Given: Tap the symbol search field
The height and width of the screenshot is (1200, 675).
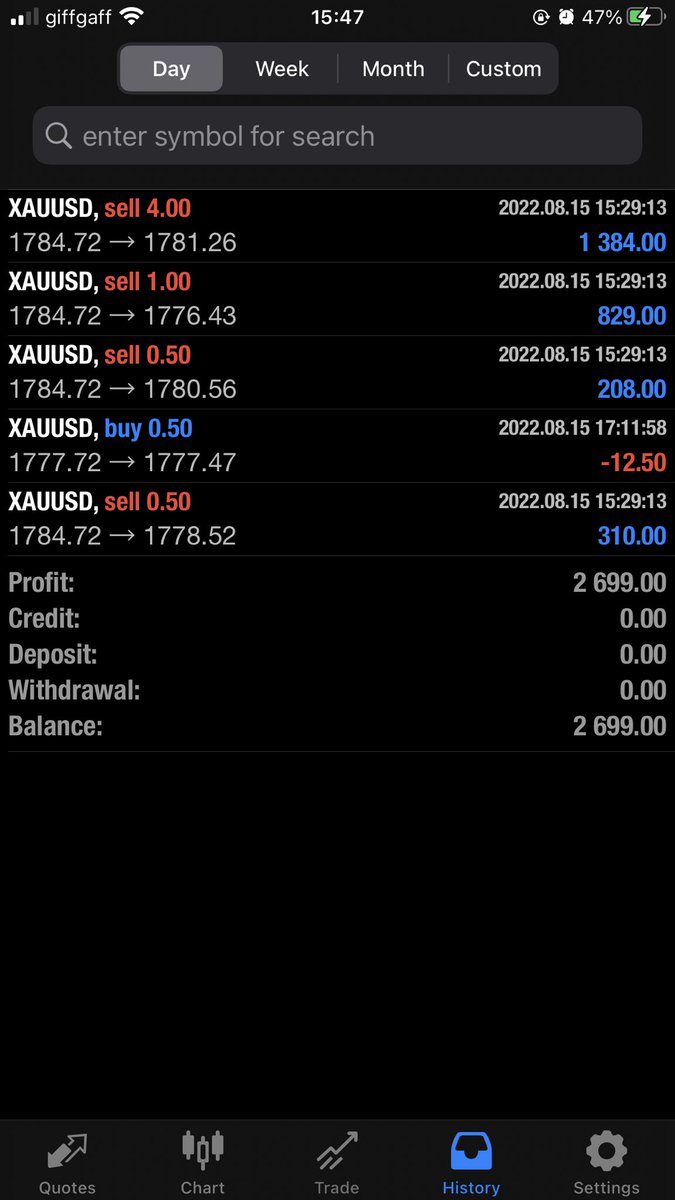Looking at the screenshot, I should (337, 136).
